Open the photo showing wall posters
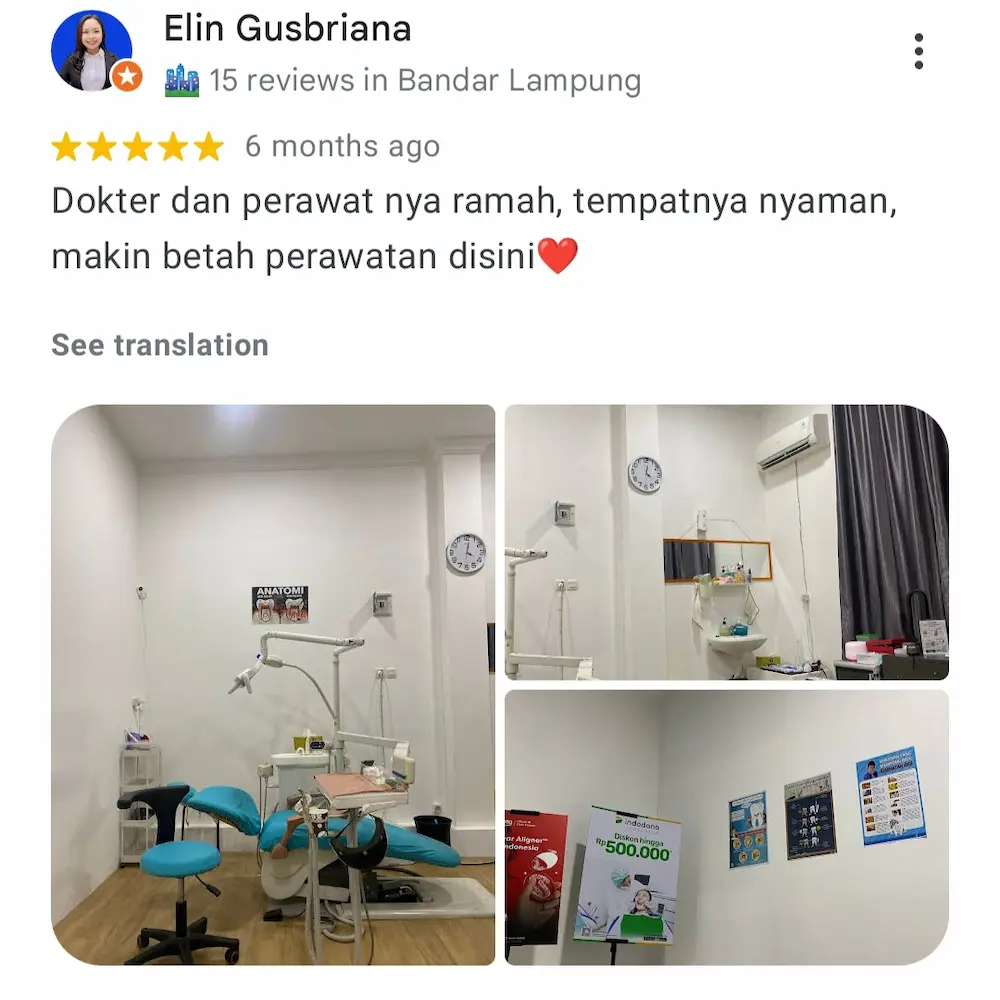 (726, 827)
